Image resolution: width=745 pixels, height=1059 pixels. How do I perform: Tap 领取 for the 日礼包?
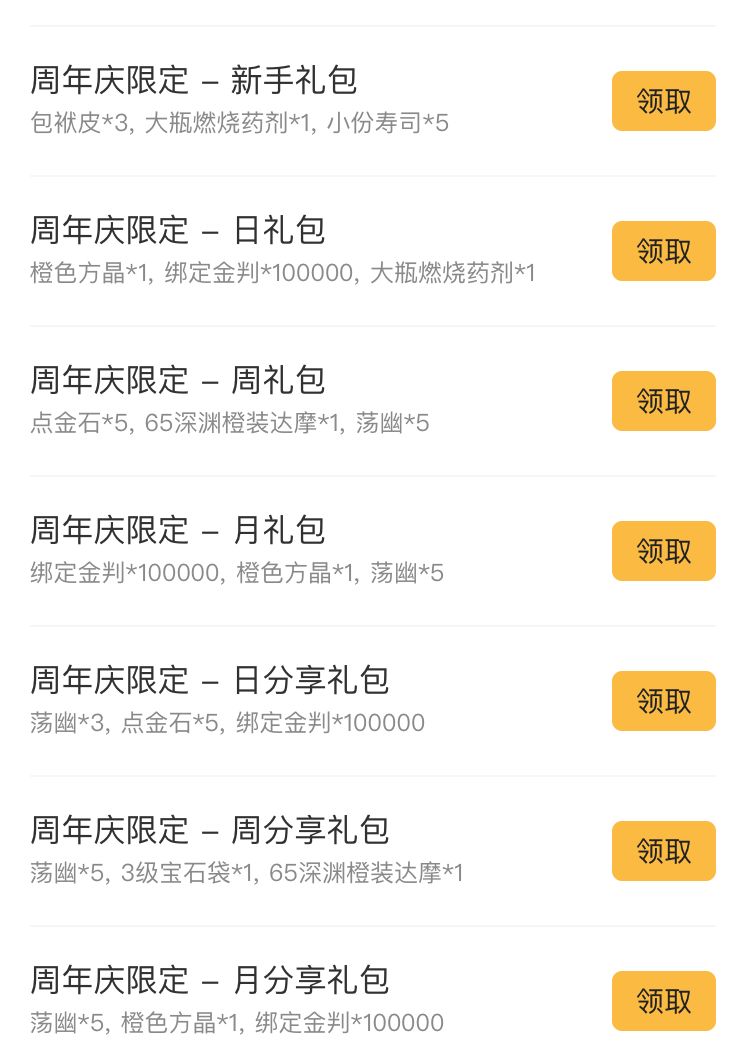coord(663,251)
